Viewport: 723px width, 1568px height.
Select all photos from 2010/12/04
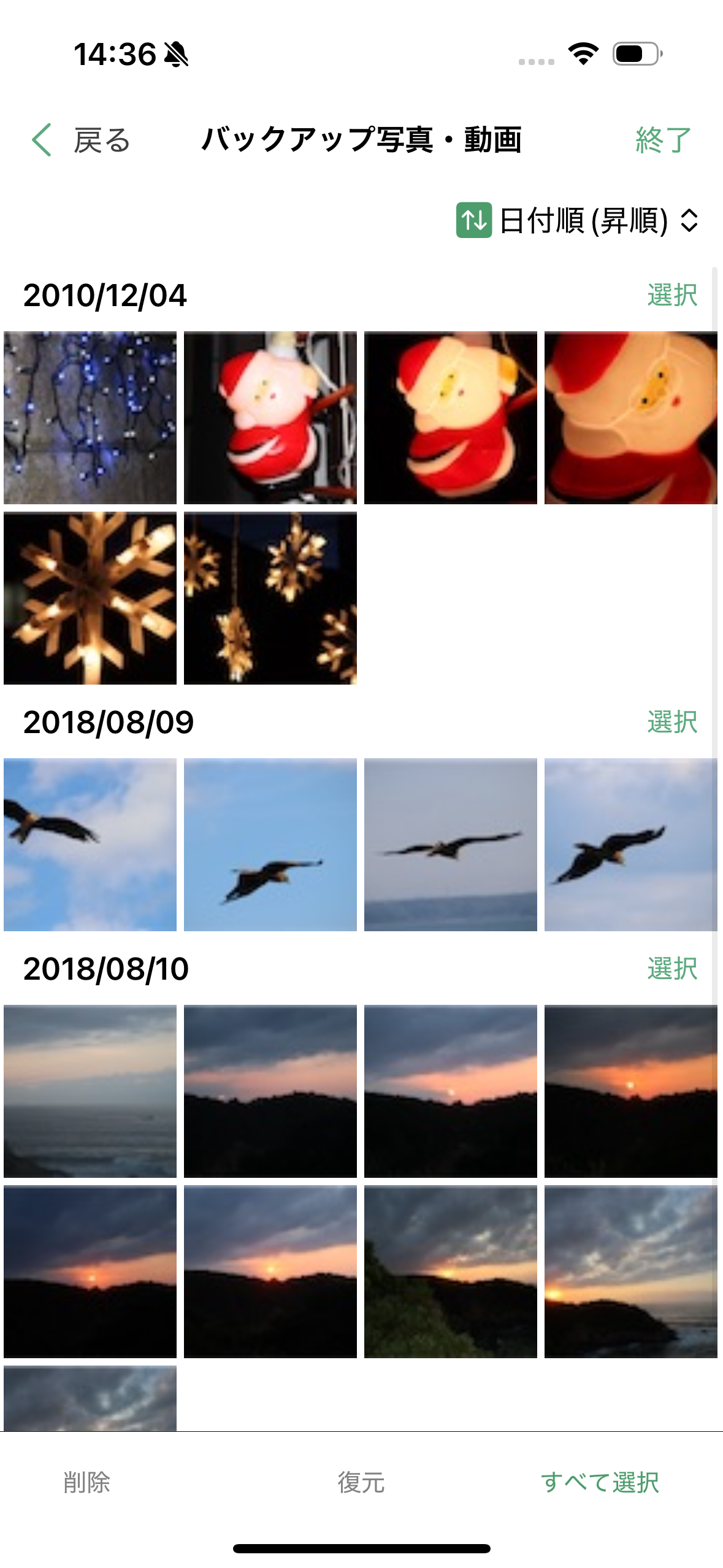pos(672,295)
